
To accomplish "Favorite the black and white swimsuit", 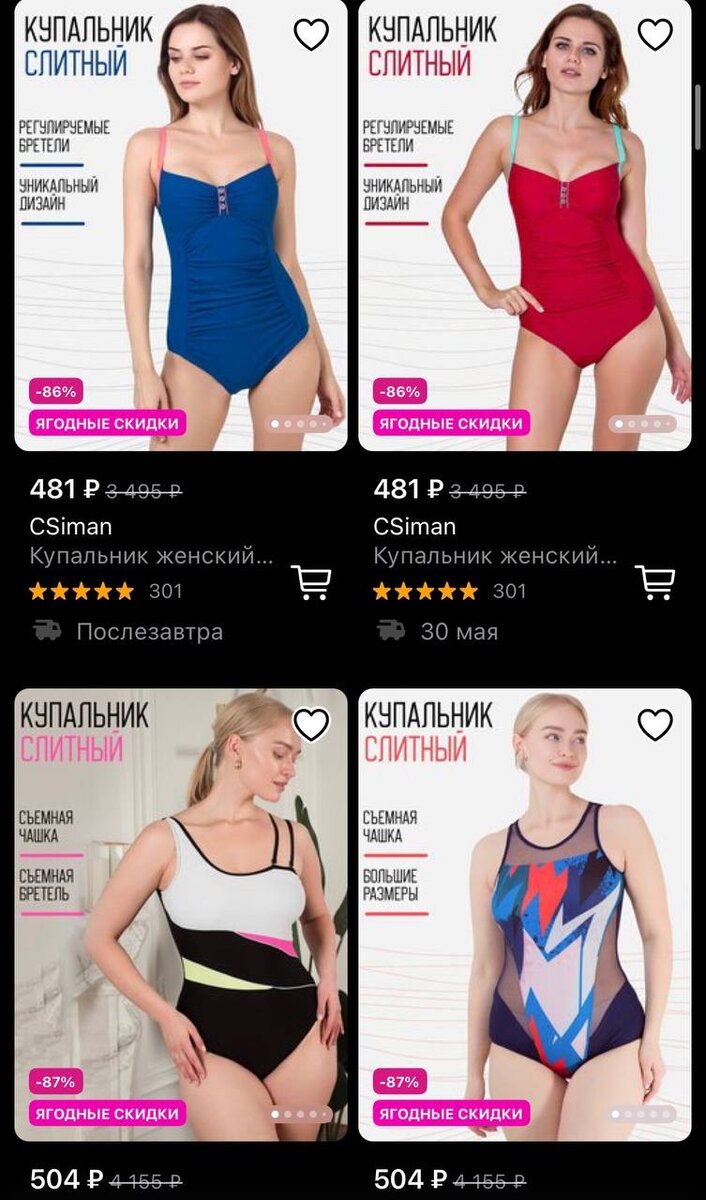I will (x=311, y=724).
